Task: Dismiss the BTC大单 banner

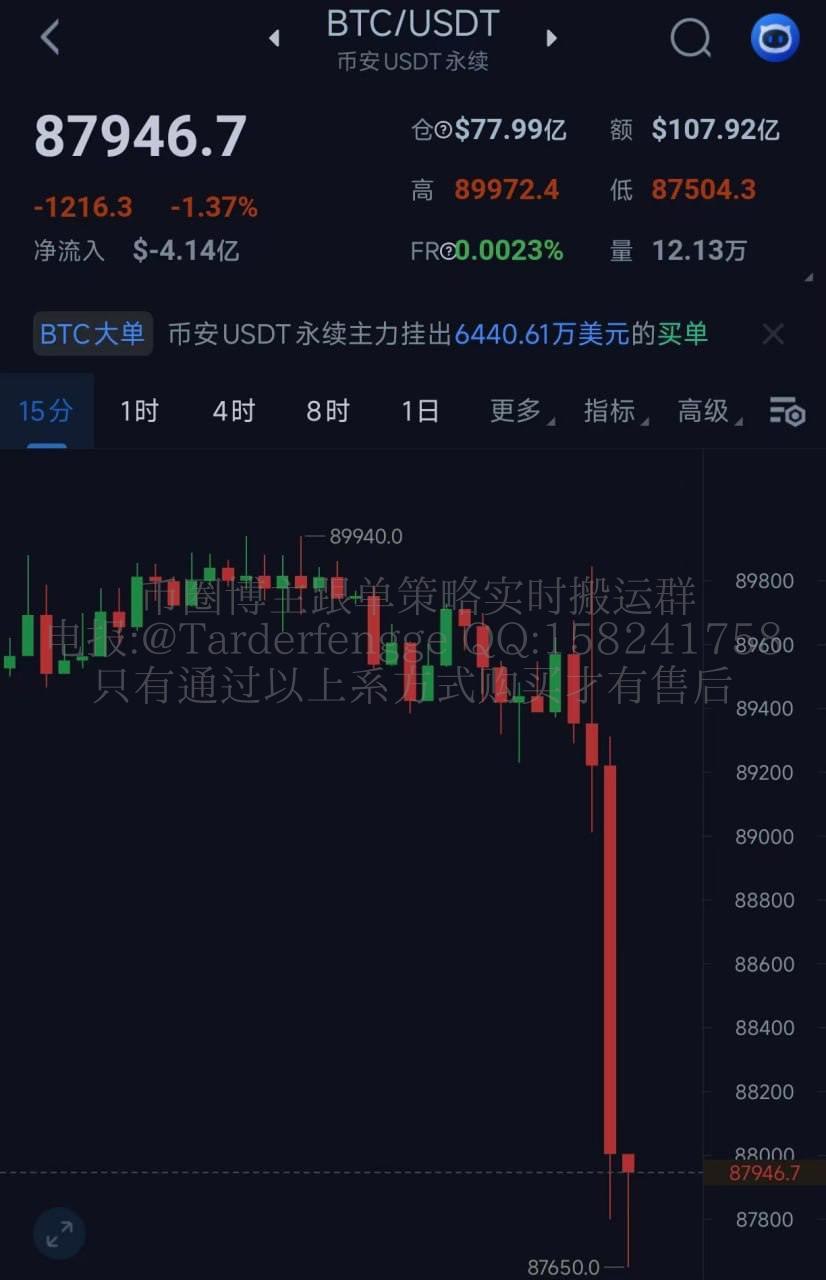Action: (x=773, y=334)
